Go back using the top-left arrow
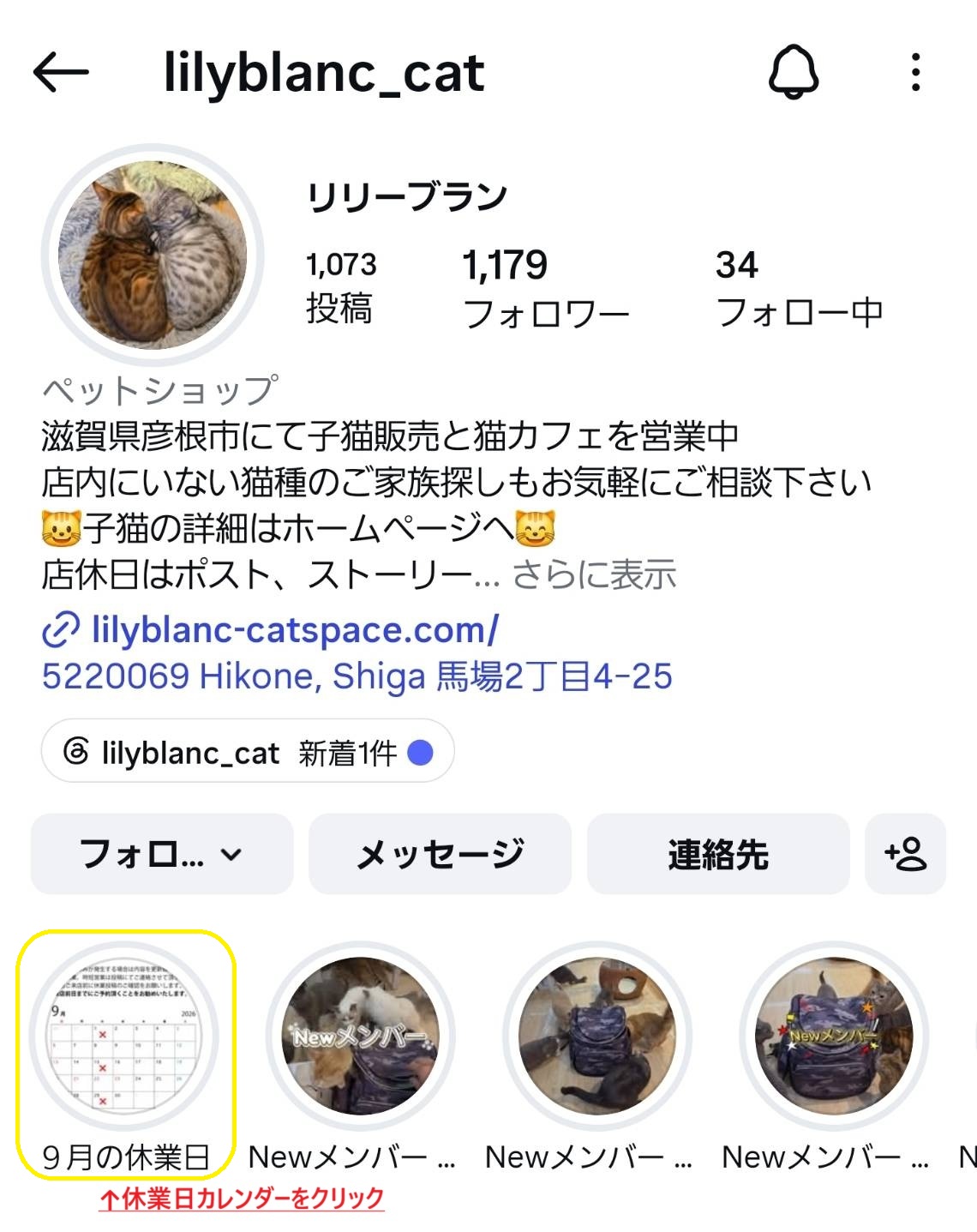This screenshot has height=1232, width=977. point(61,72)
